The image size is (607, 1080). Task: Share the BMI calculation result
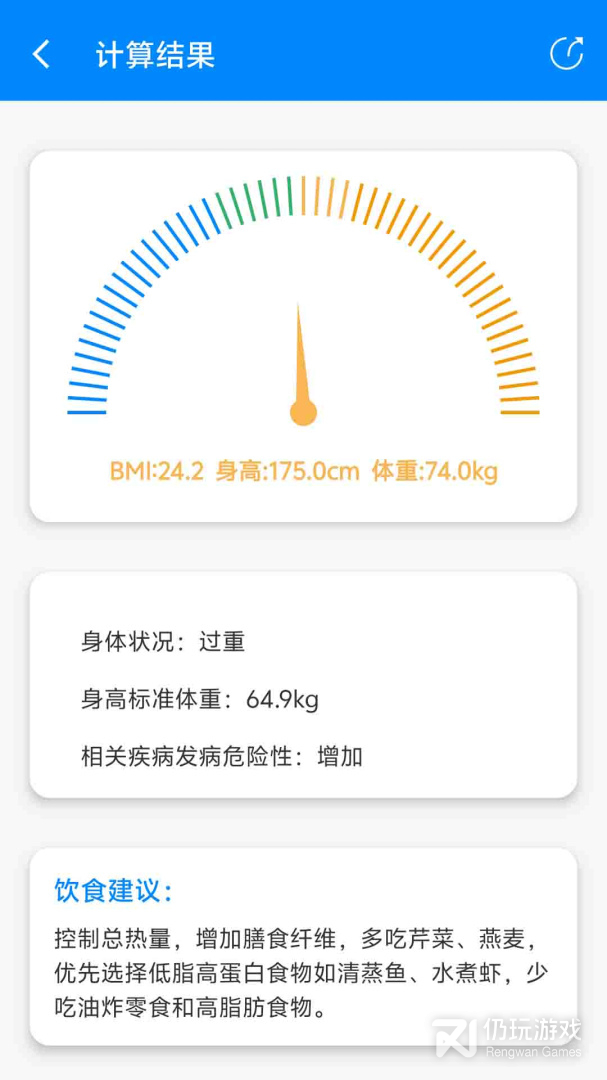pyautogui.click(x=566, y=53)
